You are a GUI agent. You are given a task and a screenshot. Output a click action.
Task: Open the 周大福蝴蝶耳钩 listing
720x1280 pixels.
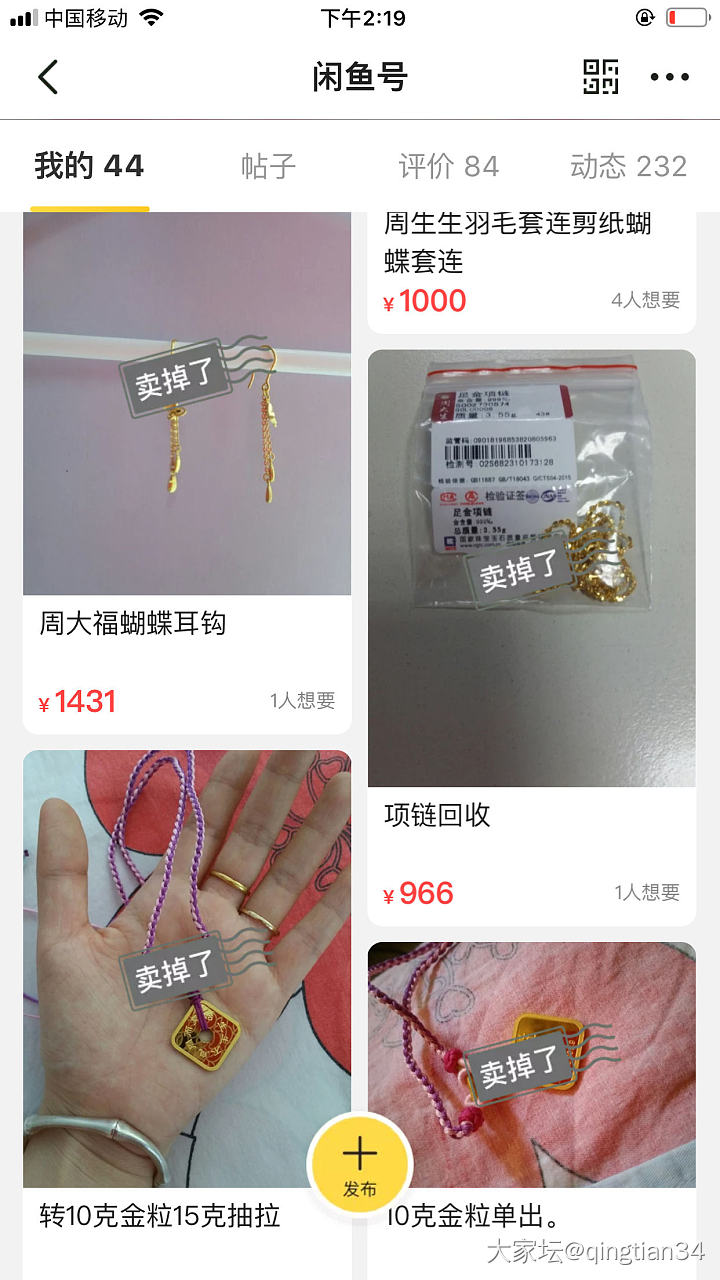187,470
